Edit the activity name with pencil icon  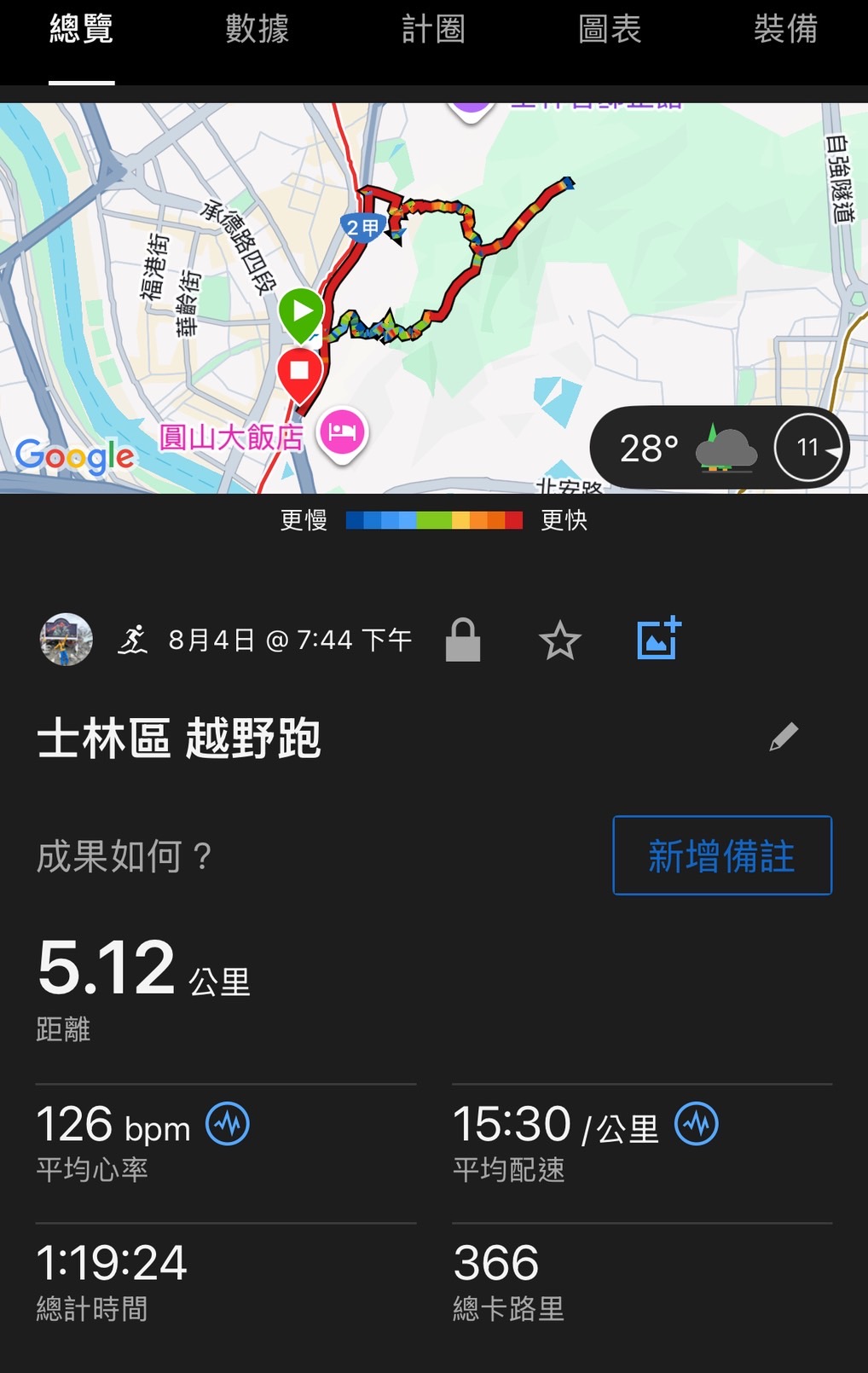pos(784,737)
